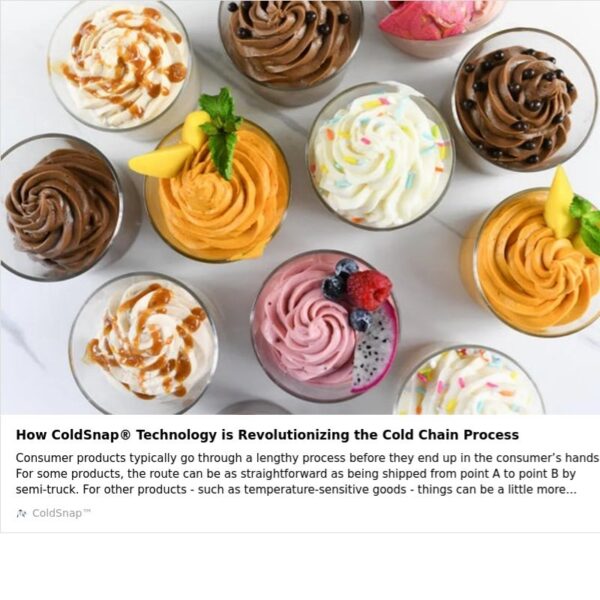The width and height of the screenshot is (600, 600).
Task: Open the ColdSnap Cold Chain article card
Action: (267, 435)
